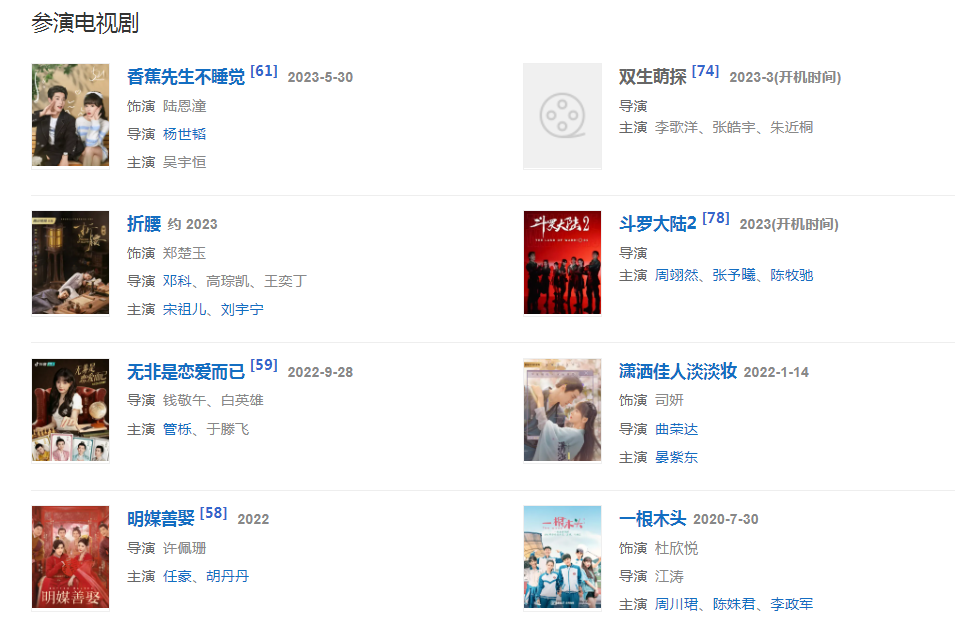Open the 香蕉先生不睡觉 title link
The image size is (955, 634).
click(185, 77)
